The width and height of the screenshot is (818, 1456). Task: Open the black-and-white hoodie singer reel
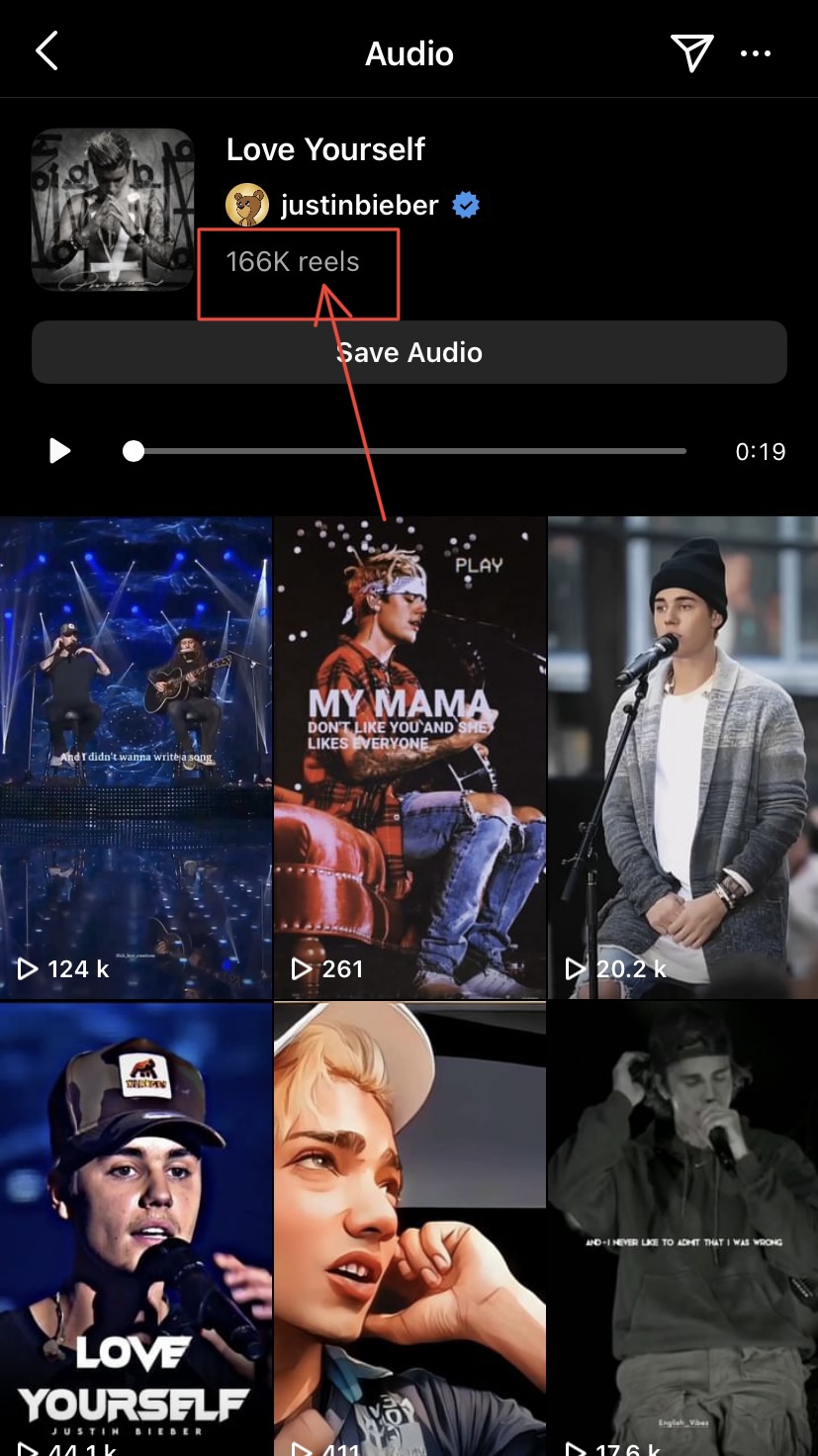682,1227
